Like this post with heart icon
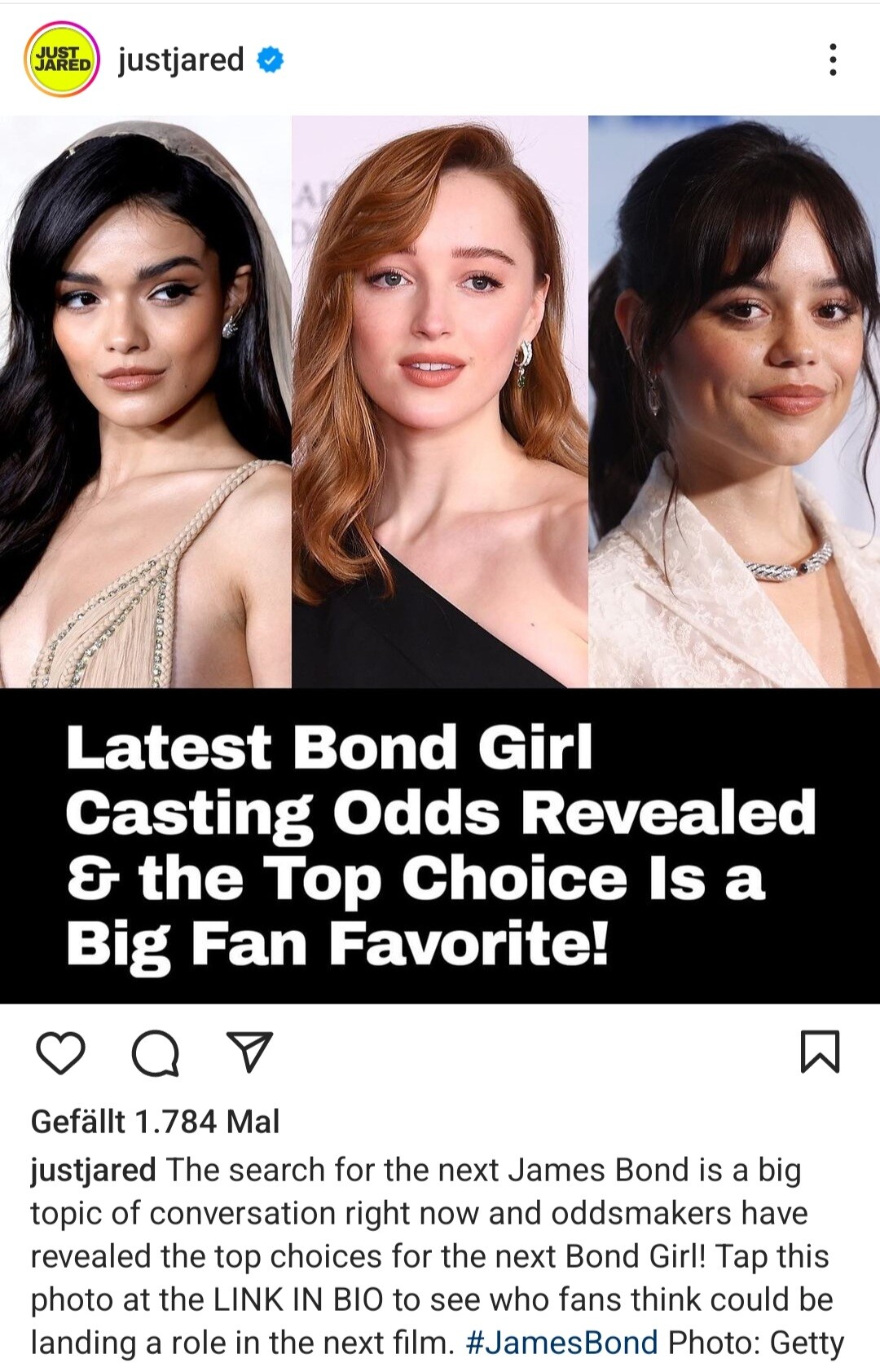Image resolution: width=880 pixels, height=1372 pixels. [x=61, y=1052]
